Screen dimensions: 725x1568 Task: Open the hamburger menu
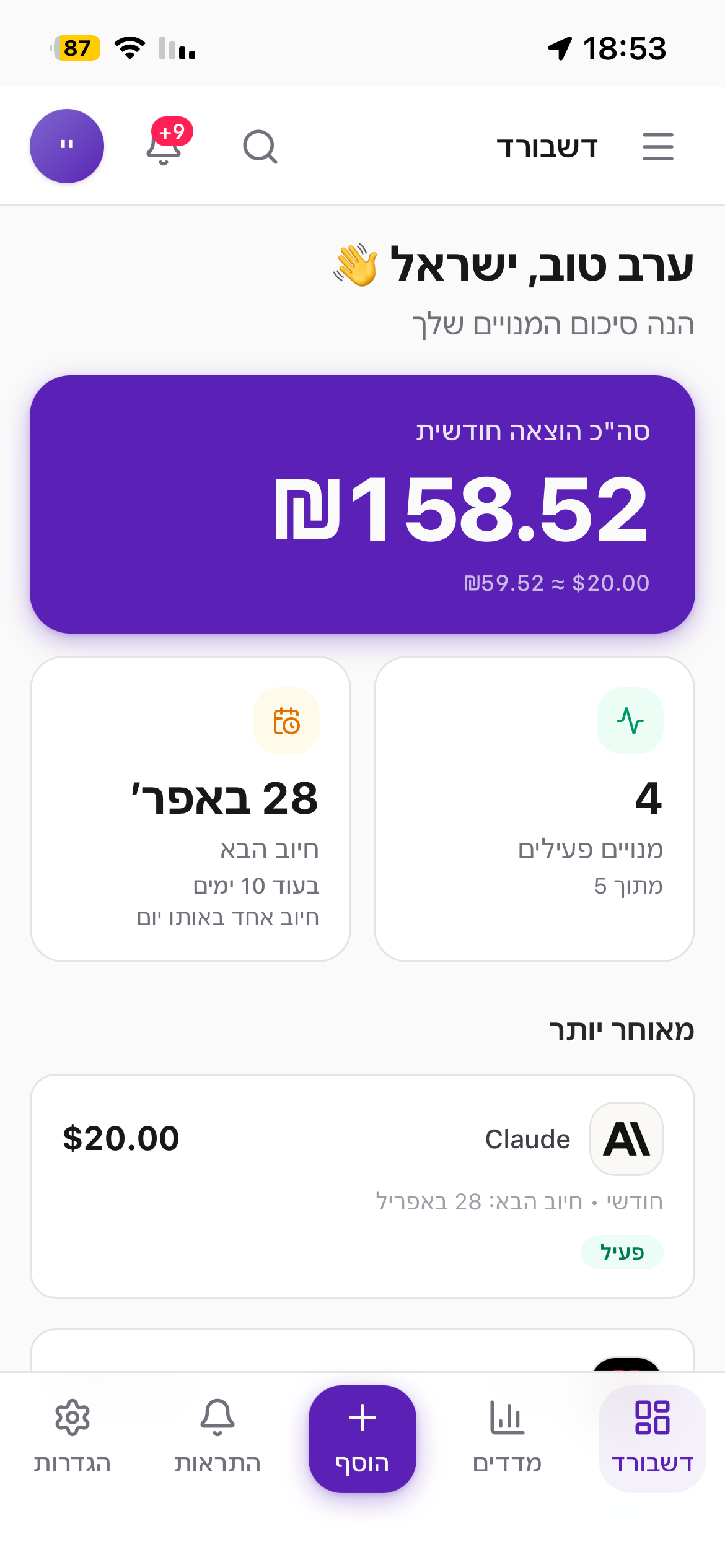click(658, 147)
